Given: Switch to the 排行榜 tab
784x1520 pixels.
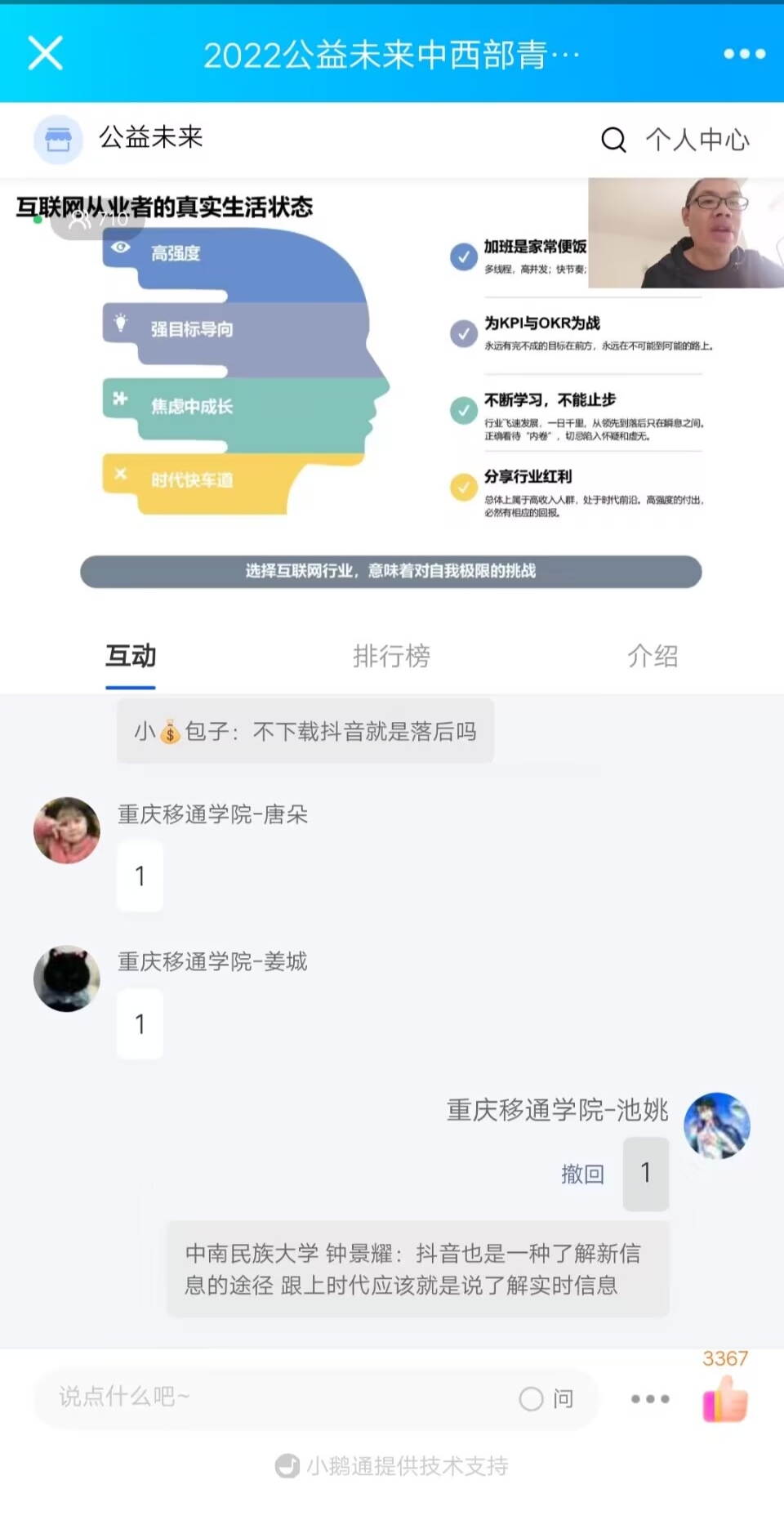Looking at the screenshot, I should pyautogui.click(x=391, y=656).
